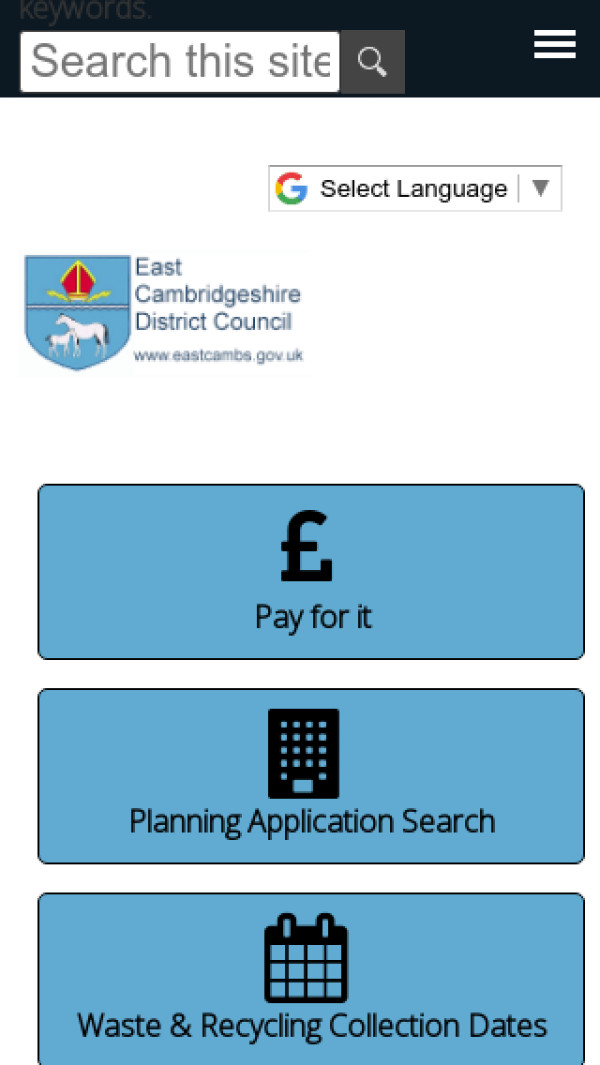Open Waste & Recycling Collection Dates
Screen dimensions: 600x1065
[x=311, y=980]
